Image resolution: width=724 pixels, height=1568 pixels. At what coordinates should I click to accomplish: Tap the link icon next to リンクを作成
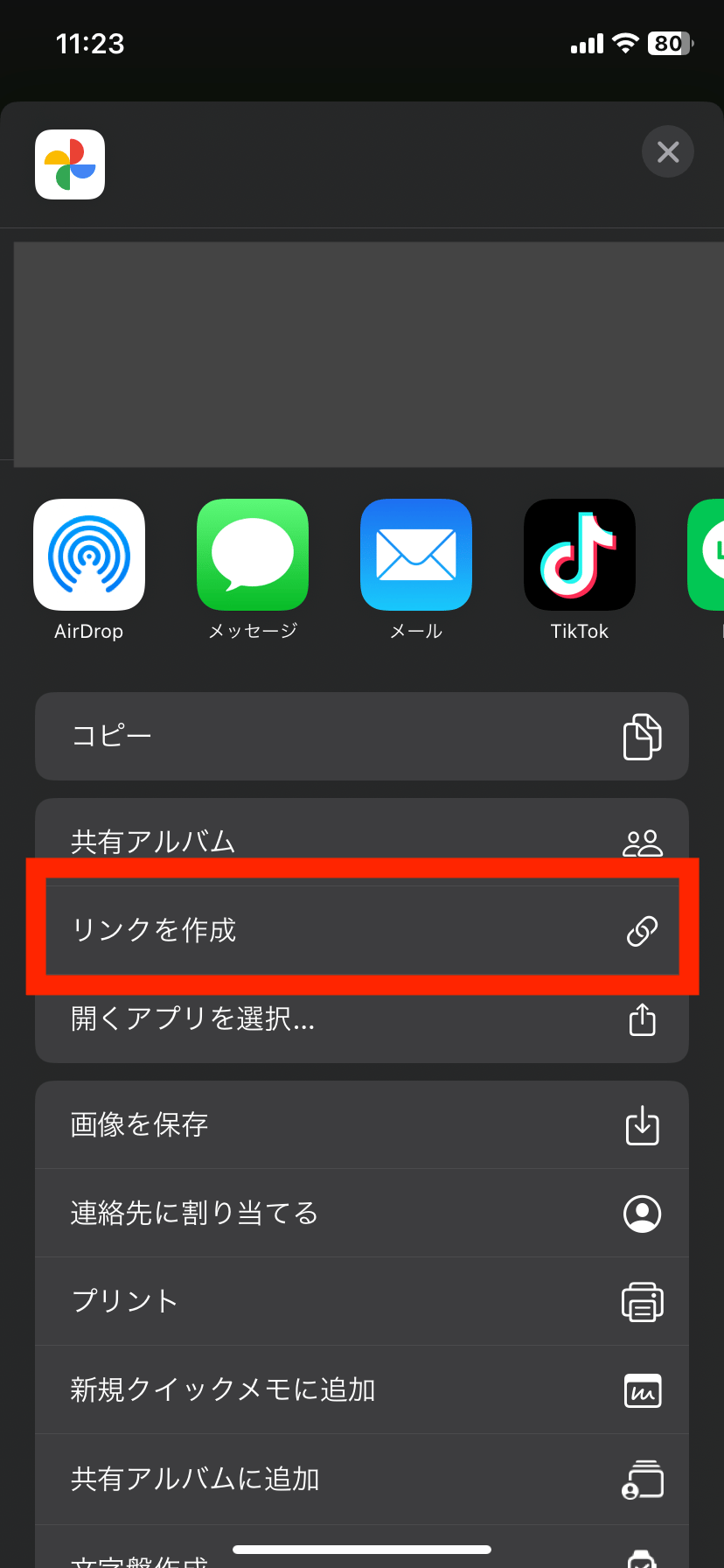(644, 930)
